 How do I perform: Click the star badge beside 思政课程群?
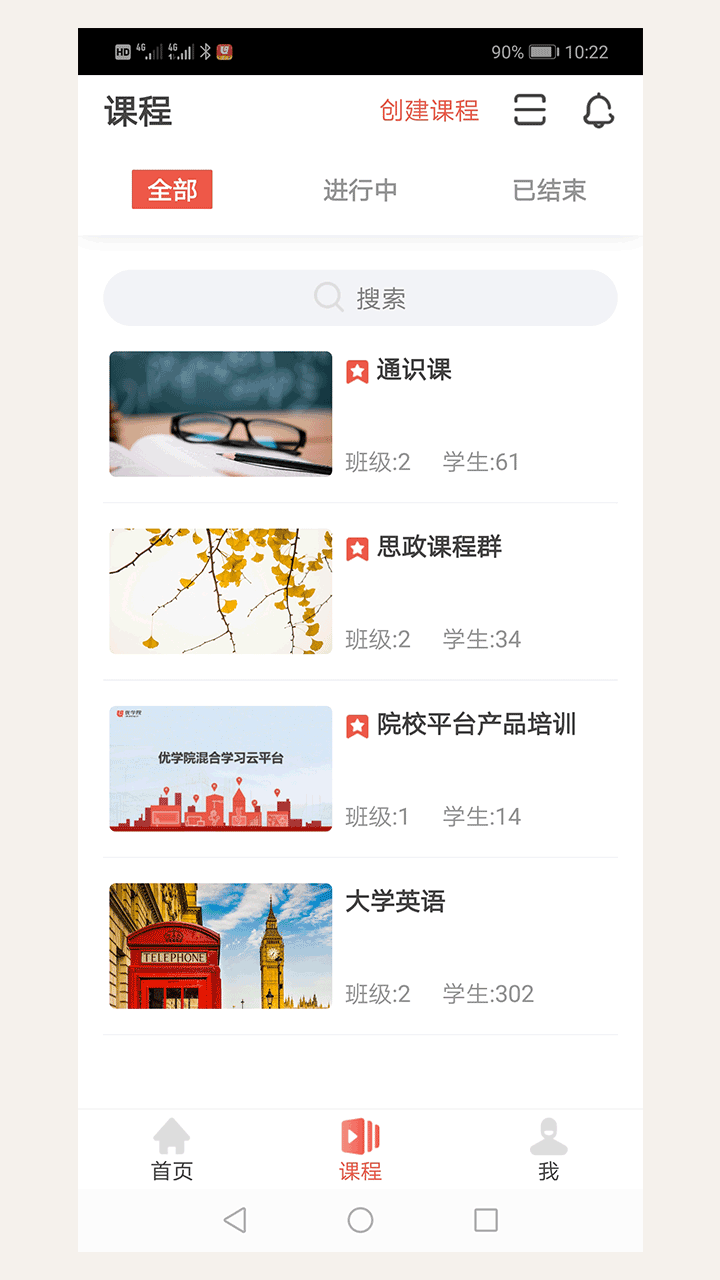(x=358, y=547)
